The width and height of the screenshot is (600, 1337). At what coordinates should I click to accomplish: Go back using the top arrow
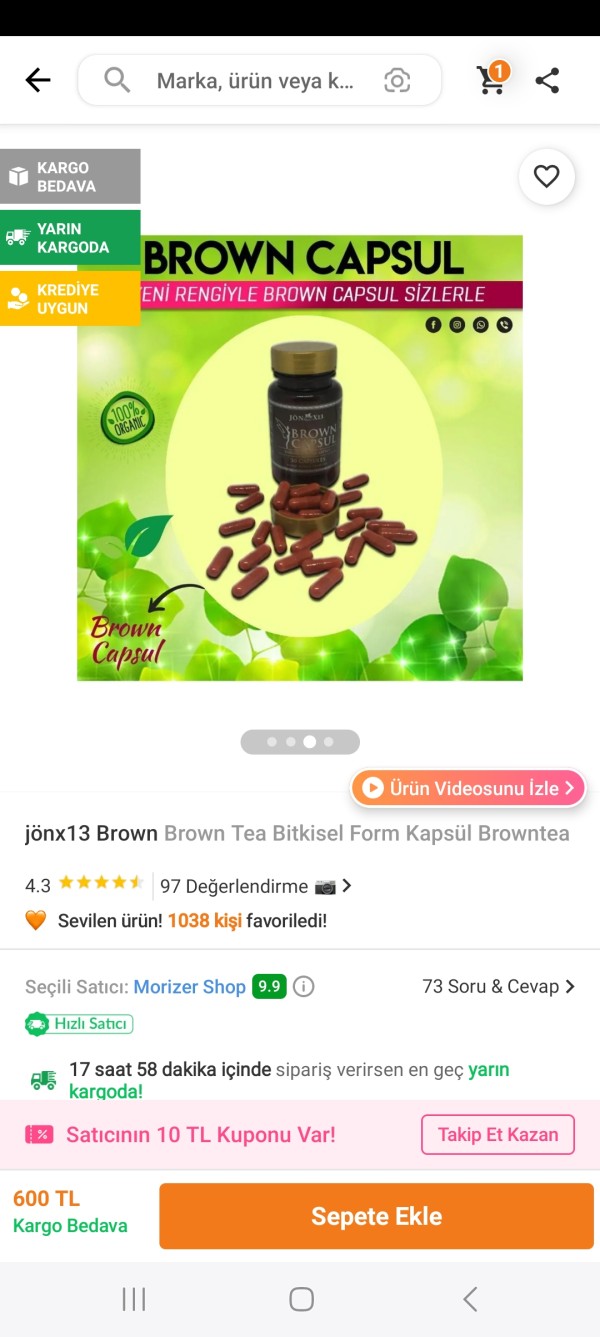tap(38, 80)
